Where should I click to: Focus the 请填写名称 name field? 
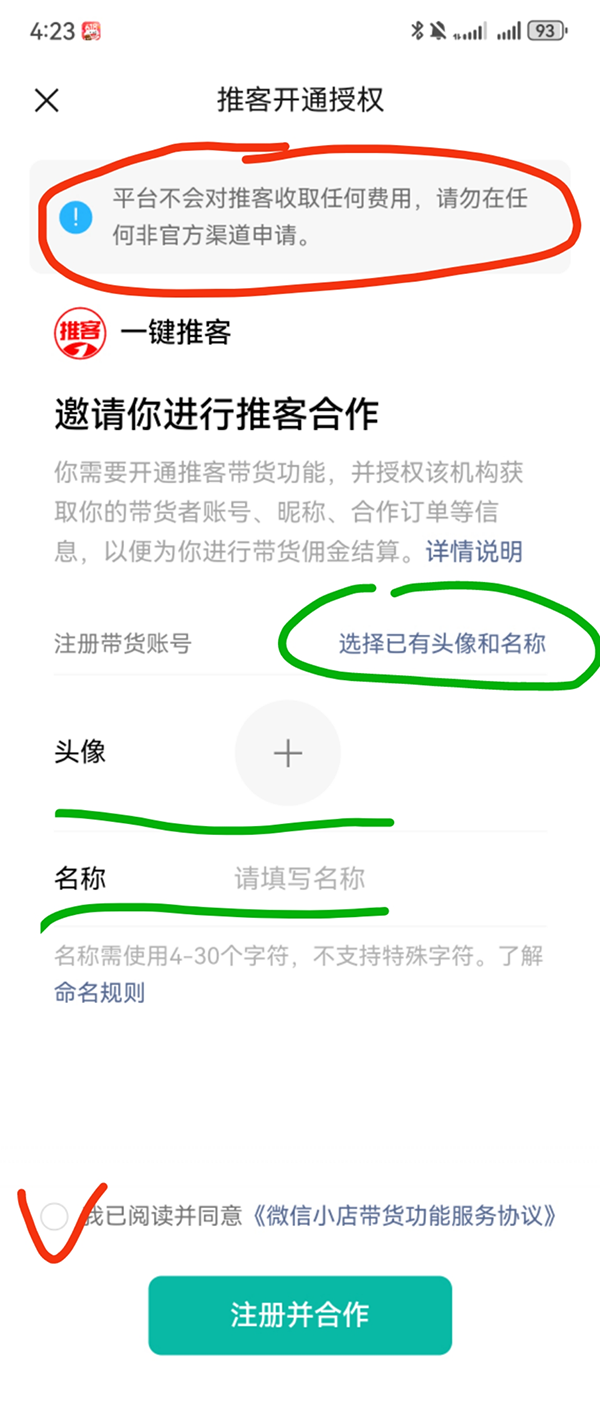click(x=300, y=879)
